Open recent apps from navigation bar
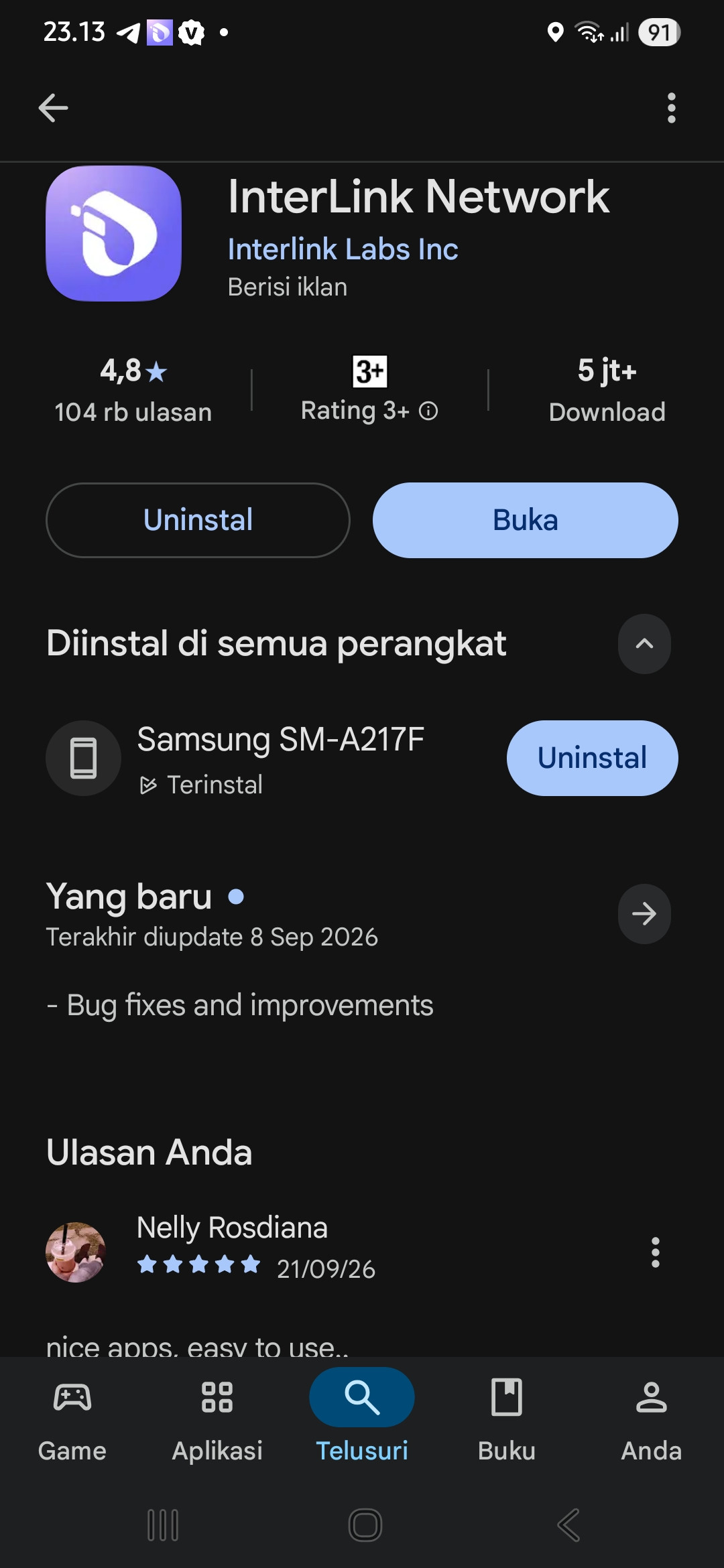 (163, 1525)
